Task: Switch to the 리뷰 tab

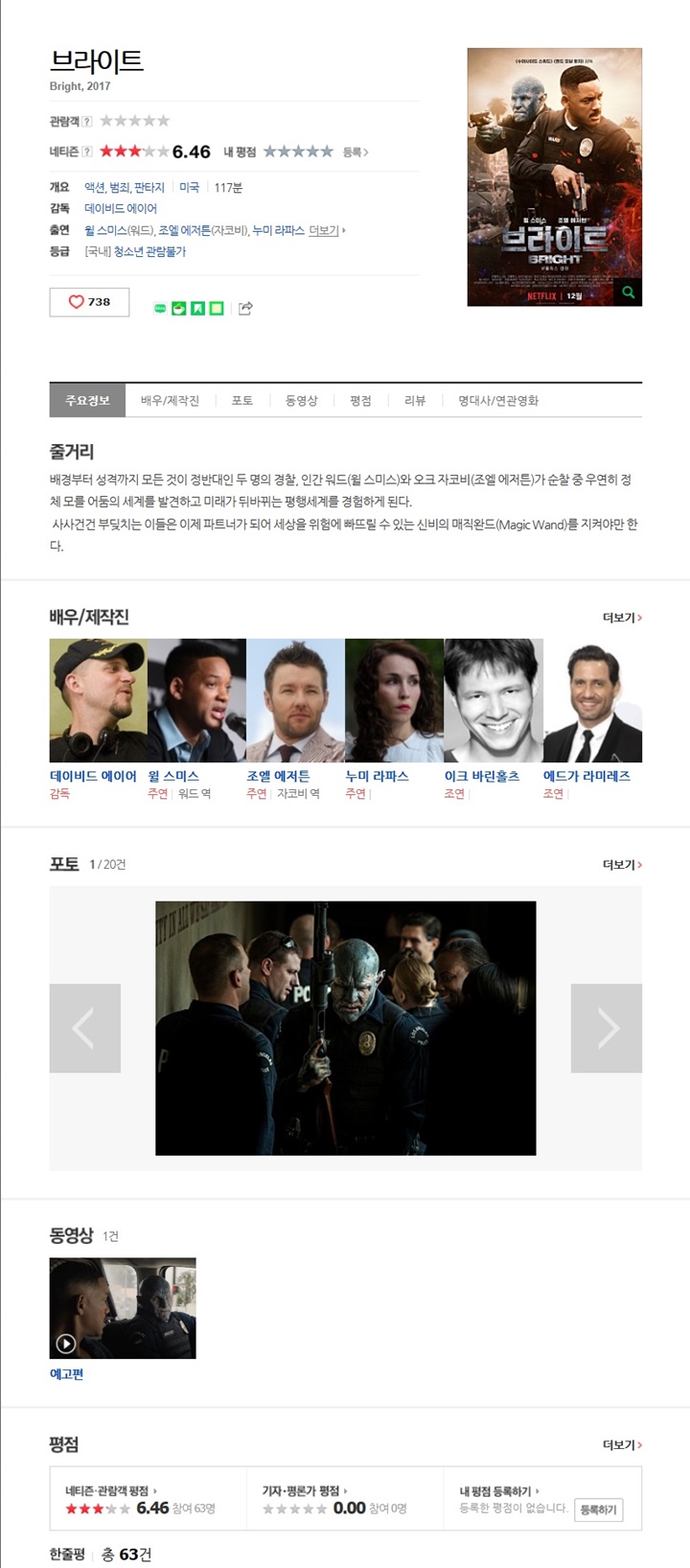Action: [x=415, y=401]
